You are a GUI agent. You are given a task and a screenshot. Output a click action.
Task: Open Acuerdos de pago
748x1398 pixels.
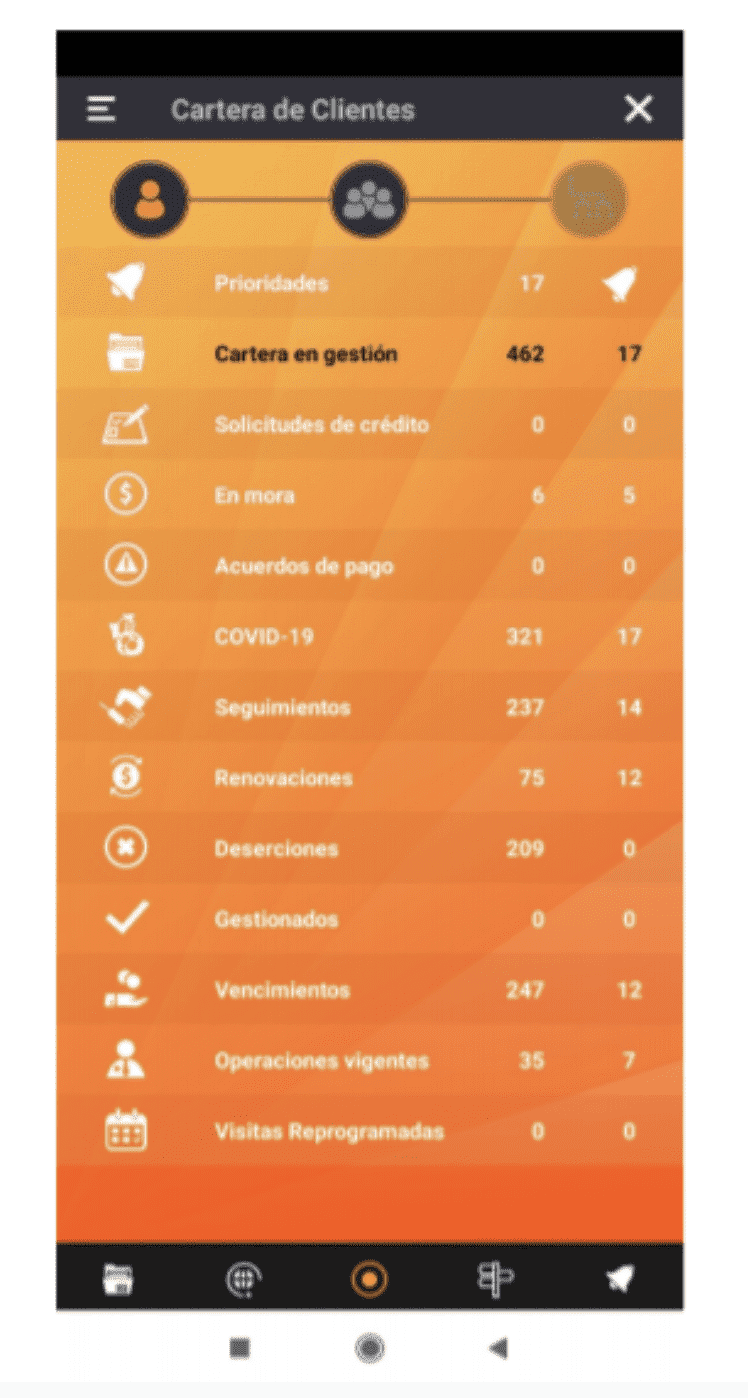pyautogui.click(x=370, y=566)
